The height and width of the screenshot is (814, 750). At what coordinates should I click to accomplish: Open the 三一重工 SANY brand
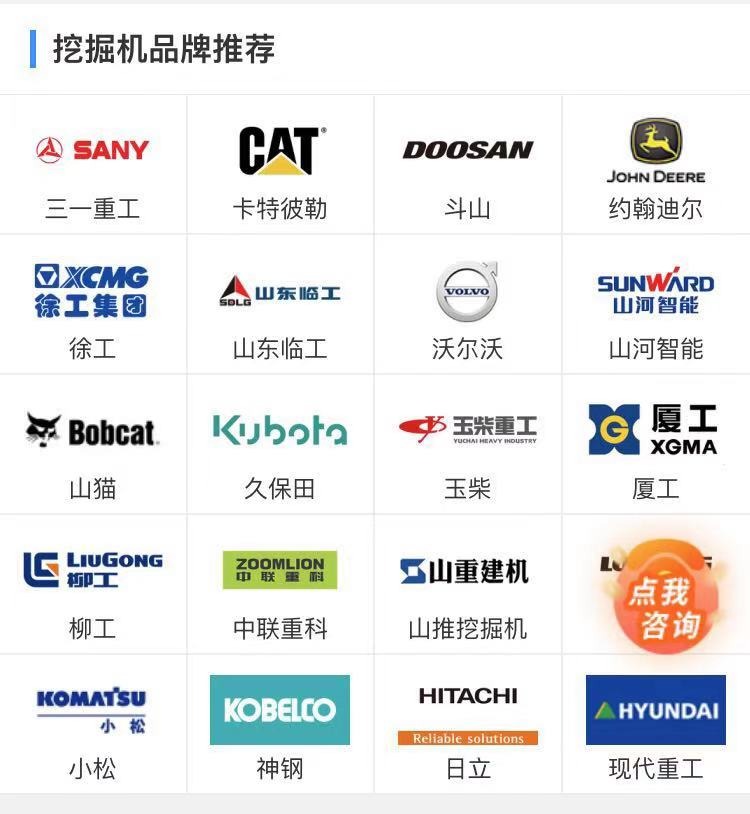tap(93, 166)
